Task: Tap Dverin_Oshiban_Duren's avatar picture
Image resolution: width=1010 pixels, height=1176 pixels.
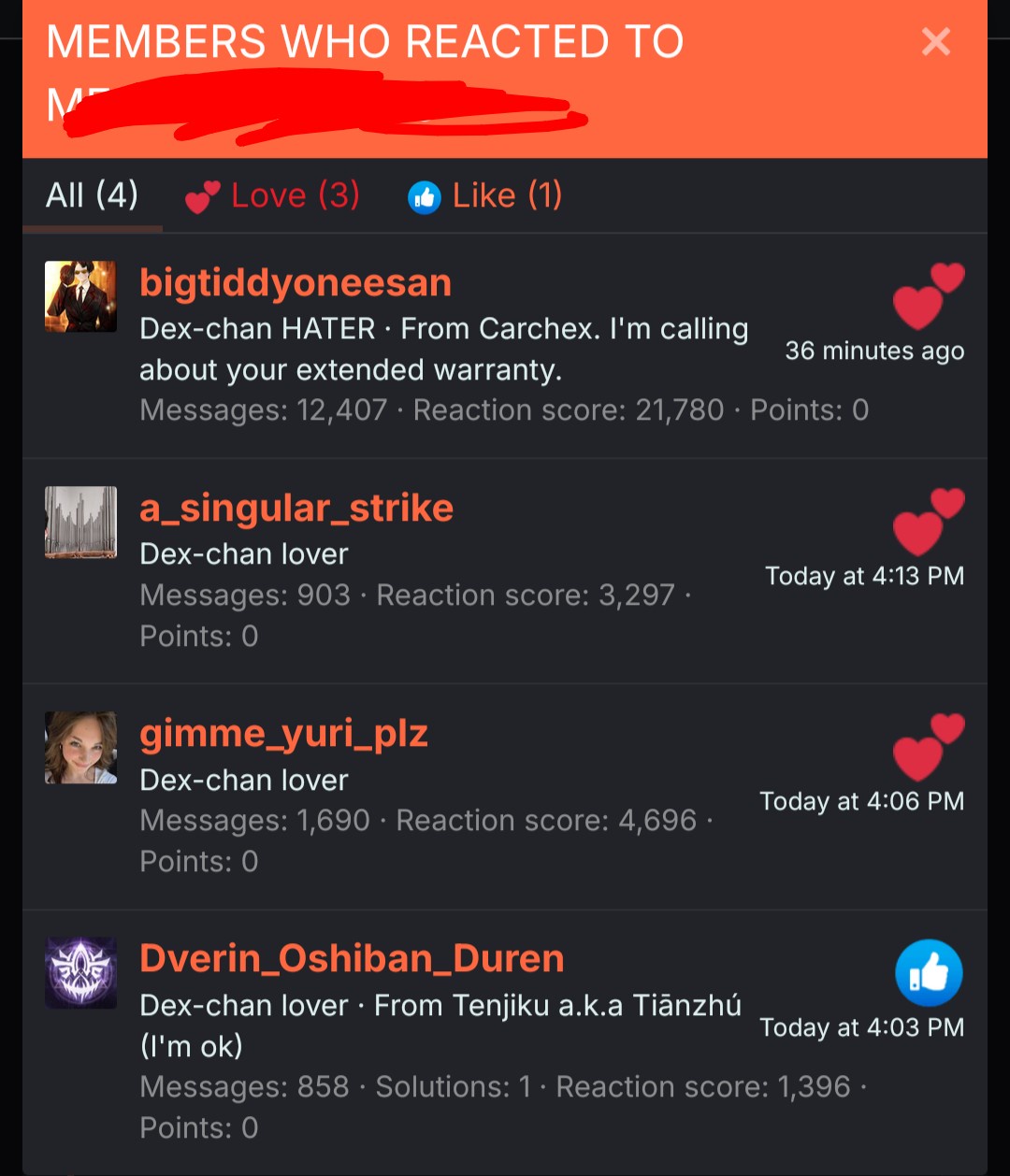Action: pos(81,973)
